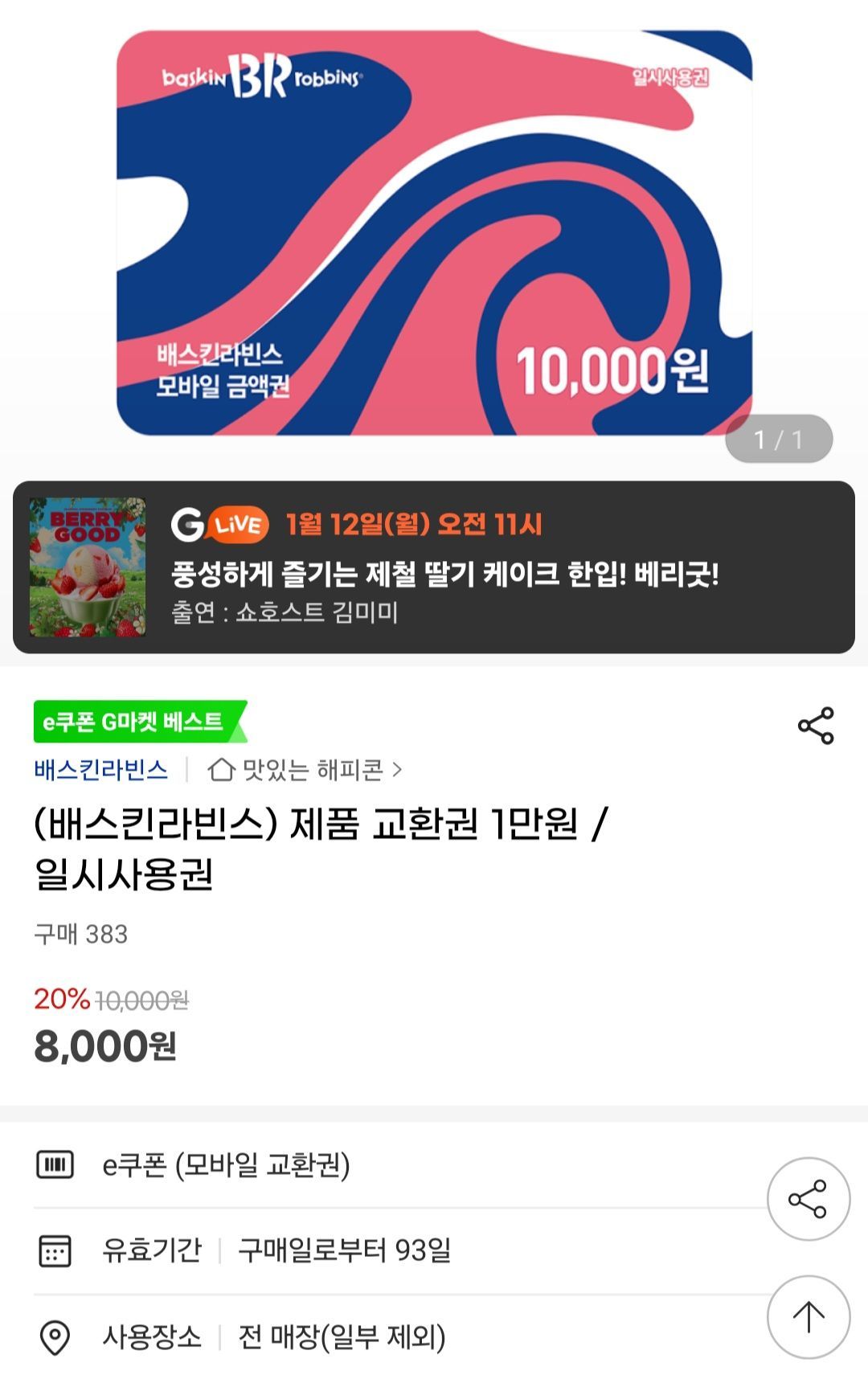Image resolution: width=868 pixels, height=1375 pixels.
Task: Visit the 맛있는 해피콘 seller shop
Action: click(305, 770)
